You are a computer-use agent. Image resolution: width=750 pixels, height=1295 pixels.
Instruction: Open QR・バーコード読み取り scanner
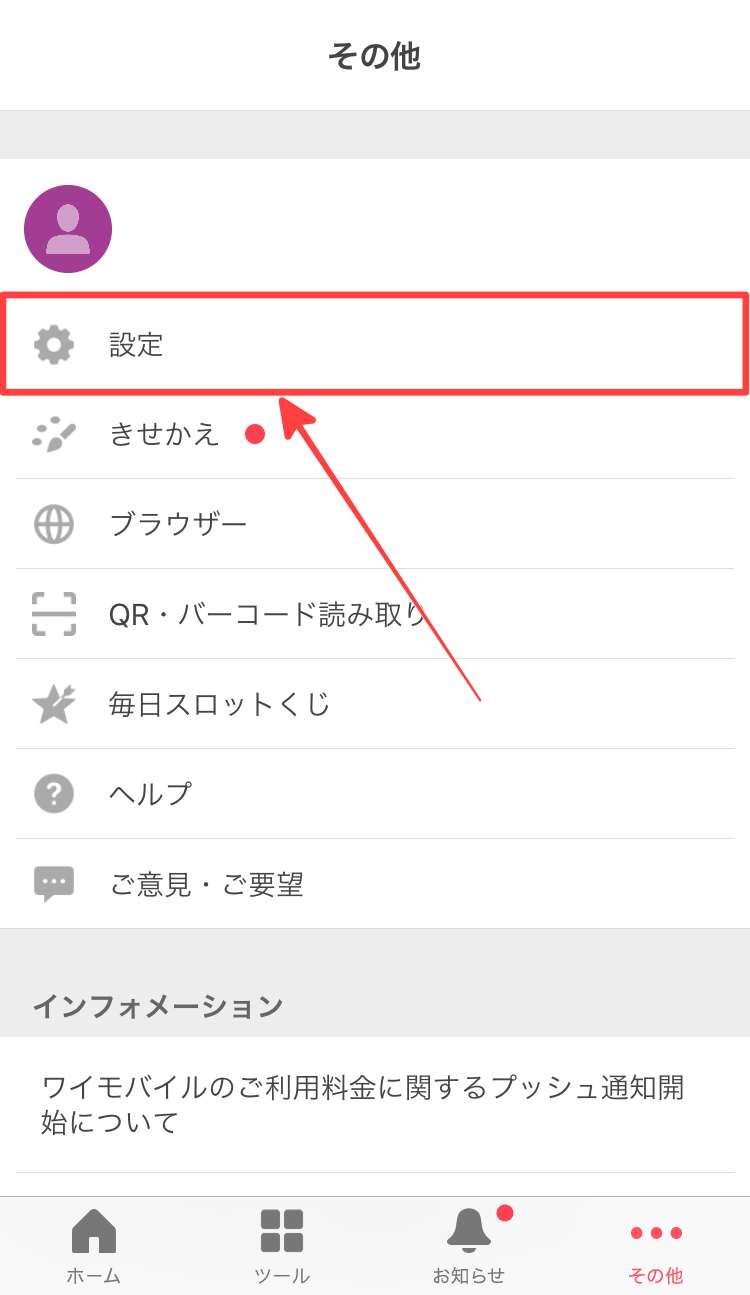(x=375, y=614)
